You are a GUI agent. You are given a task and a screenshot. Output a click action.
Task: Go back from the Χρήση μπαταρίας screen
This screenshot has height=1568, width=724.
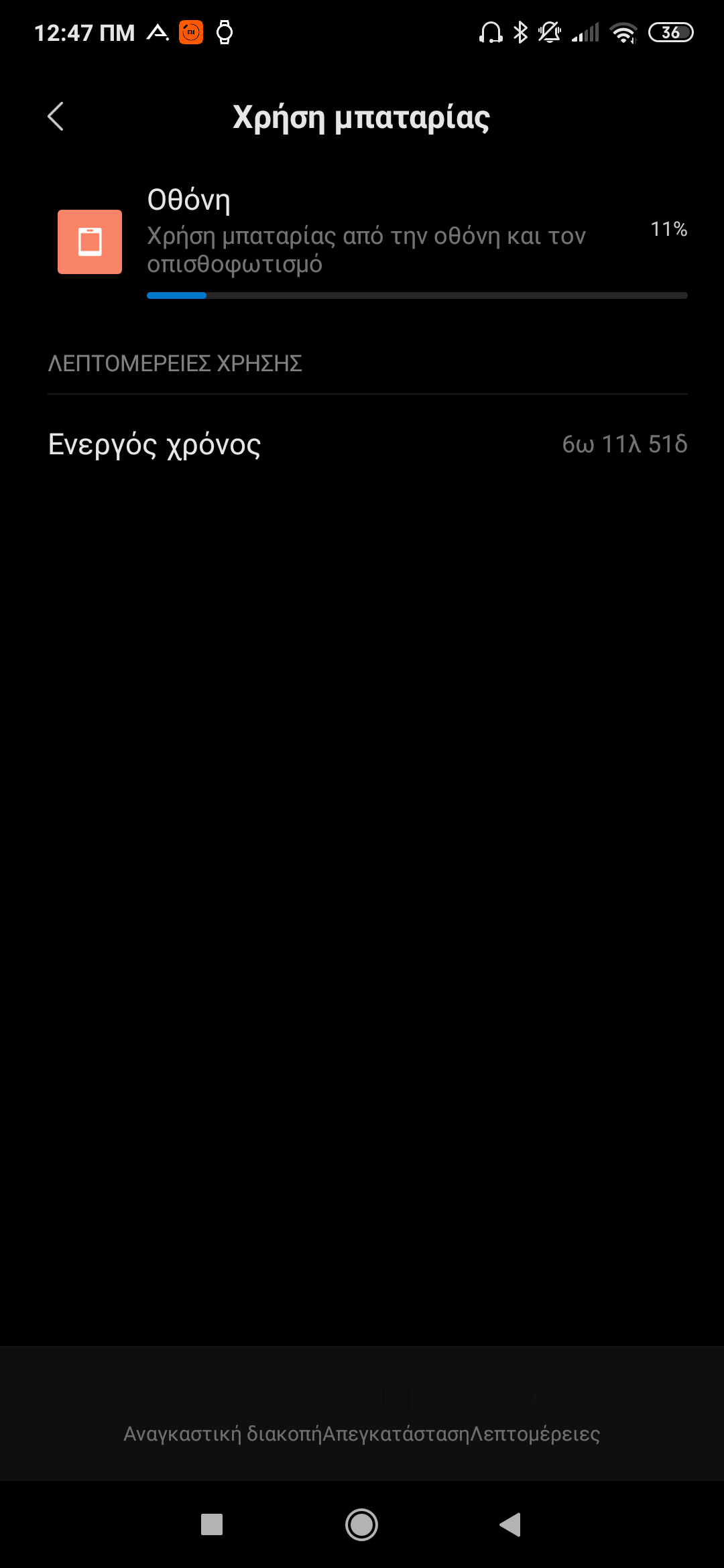(56, 117)
